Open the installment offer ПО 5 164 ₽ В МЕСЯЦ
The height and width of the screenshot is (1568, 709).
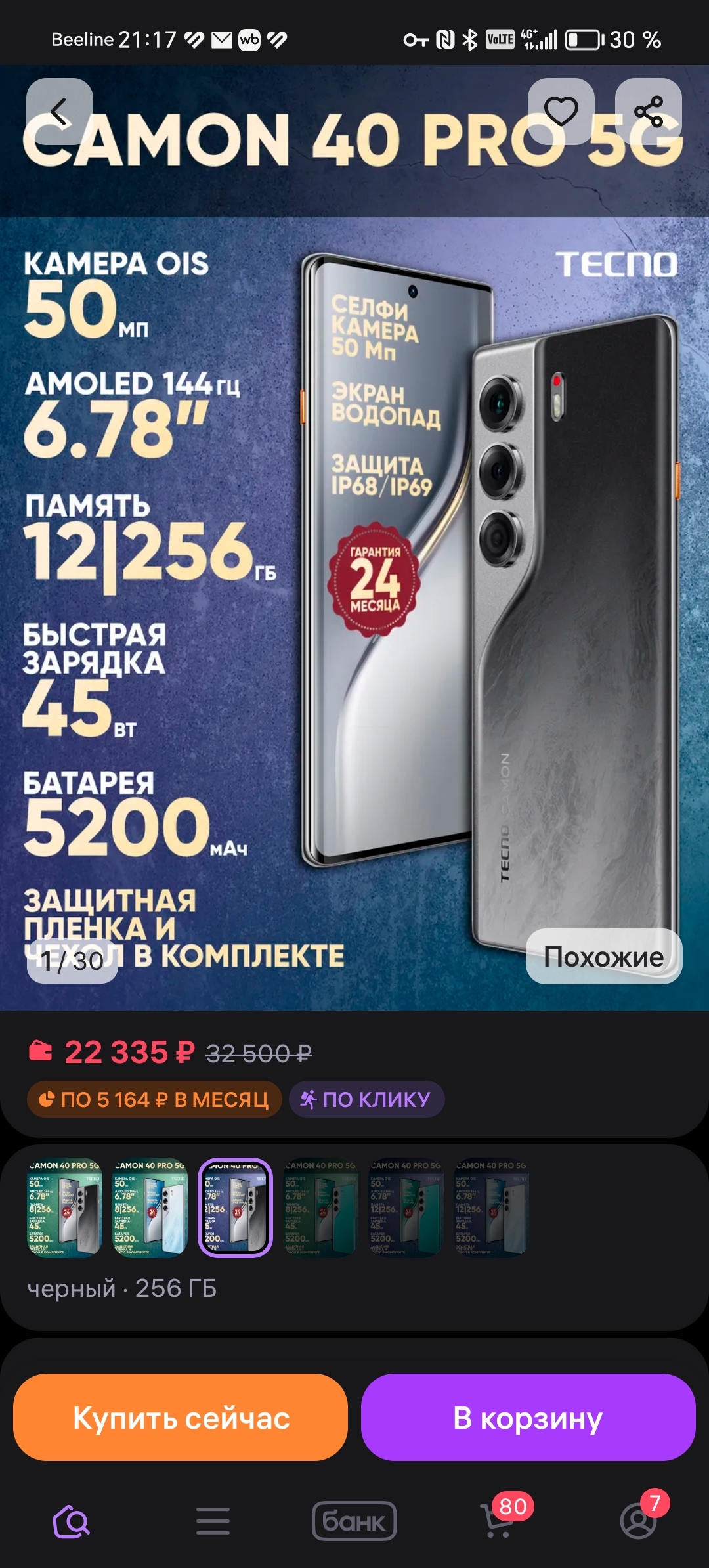click(x=154, y=1099)
